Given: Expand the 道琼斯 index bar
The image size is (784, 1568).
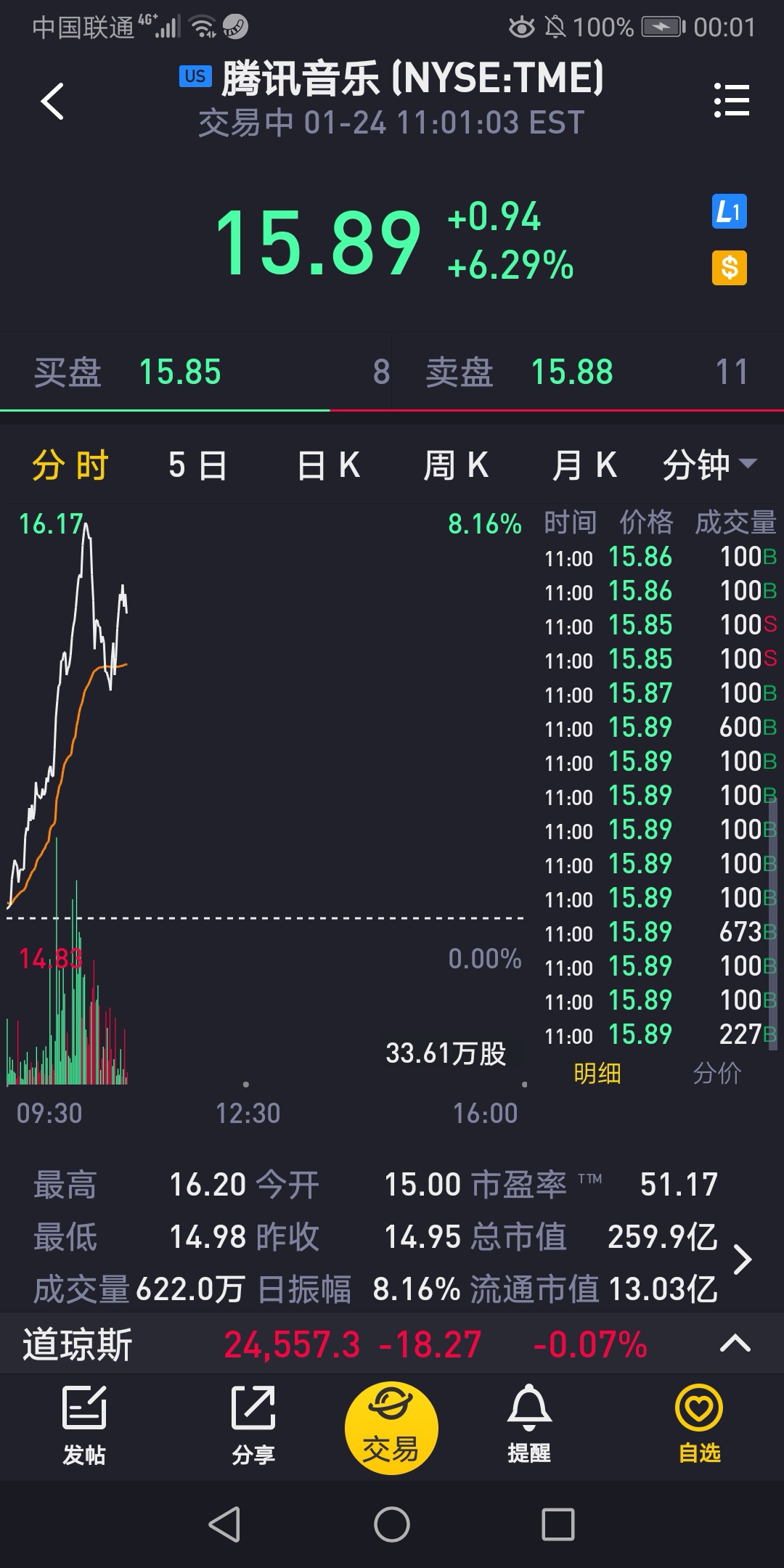Looking at the screenshot, I should (x=735, y=1344).
